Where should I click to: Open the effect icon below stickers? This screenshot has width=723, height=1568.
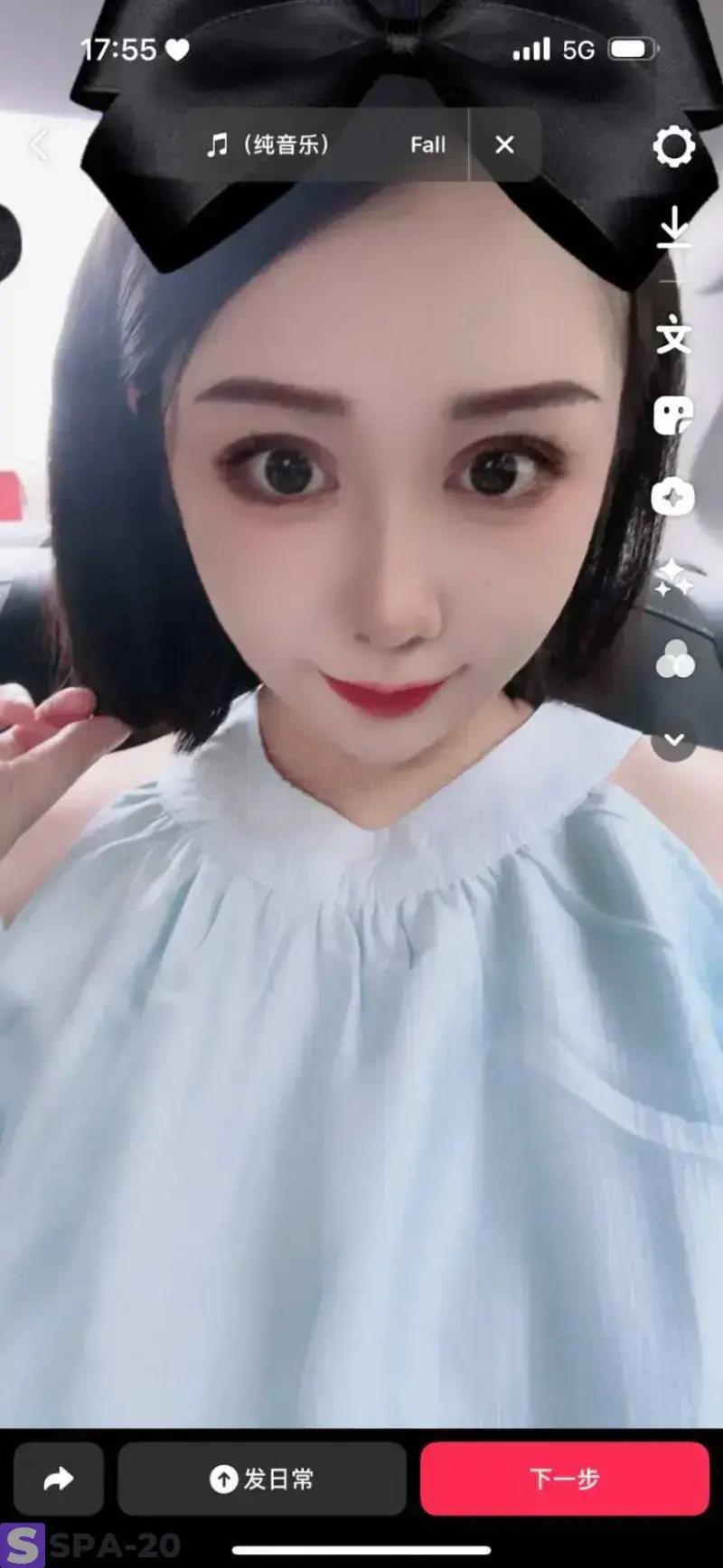click(x=673, y=497)
